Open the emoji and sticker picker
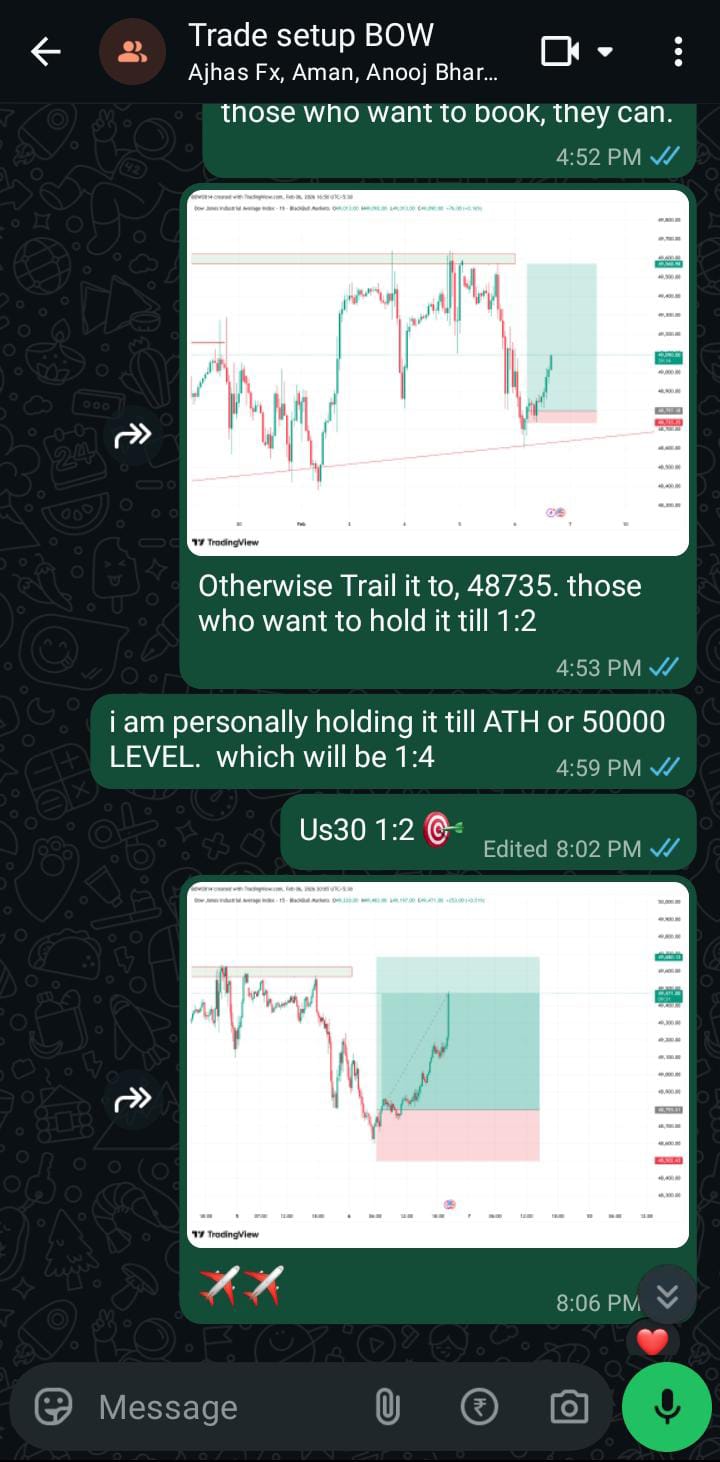 54,1407
